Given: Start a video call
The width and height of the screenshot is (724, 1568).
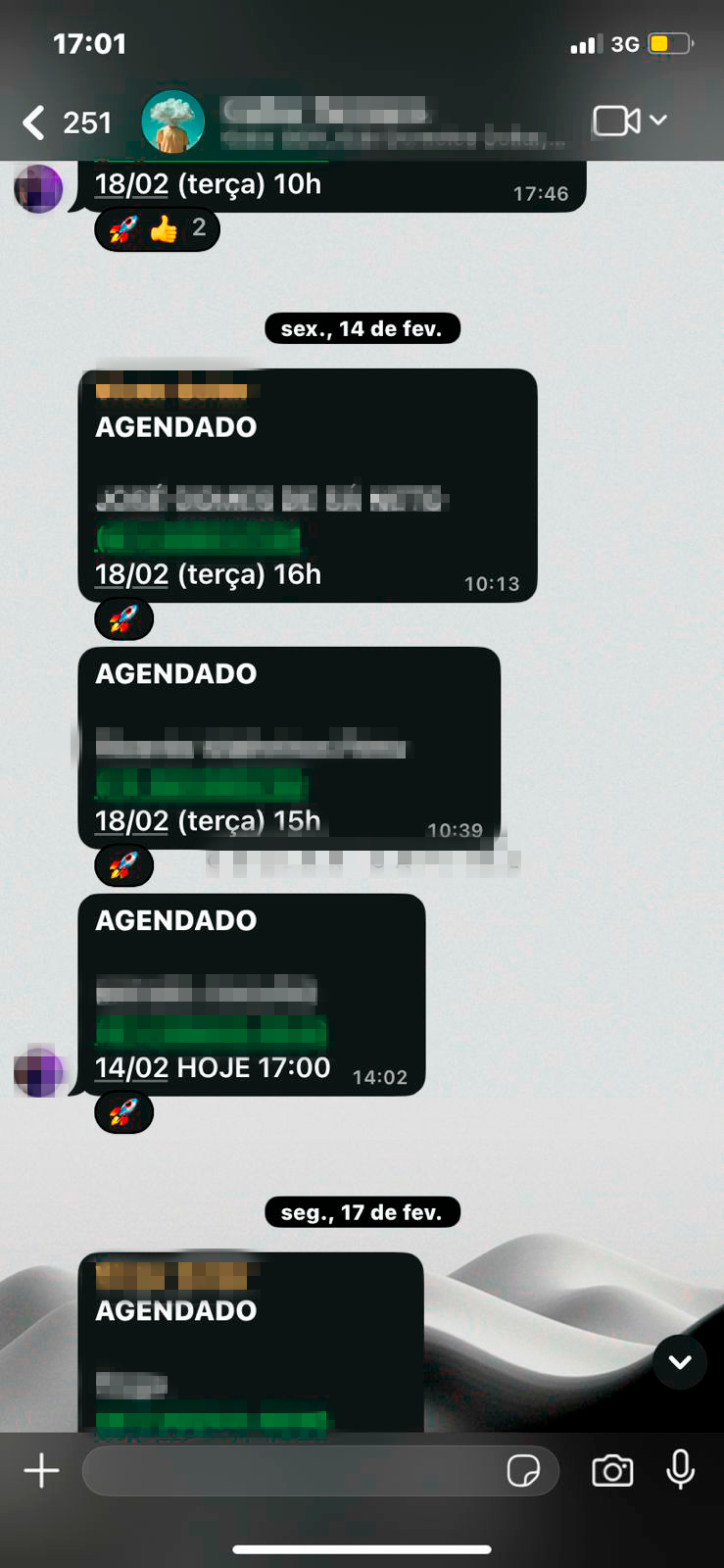Looking at the screenshot, I should pos(616,121).
